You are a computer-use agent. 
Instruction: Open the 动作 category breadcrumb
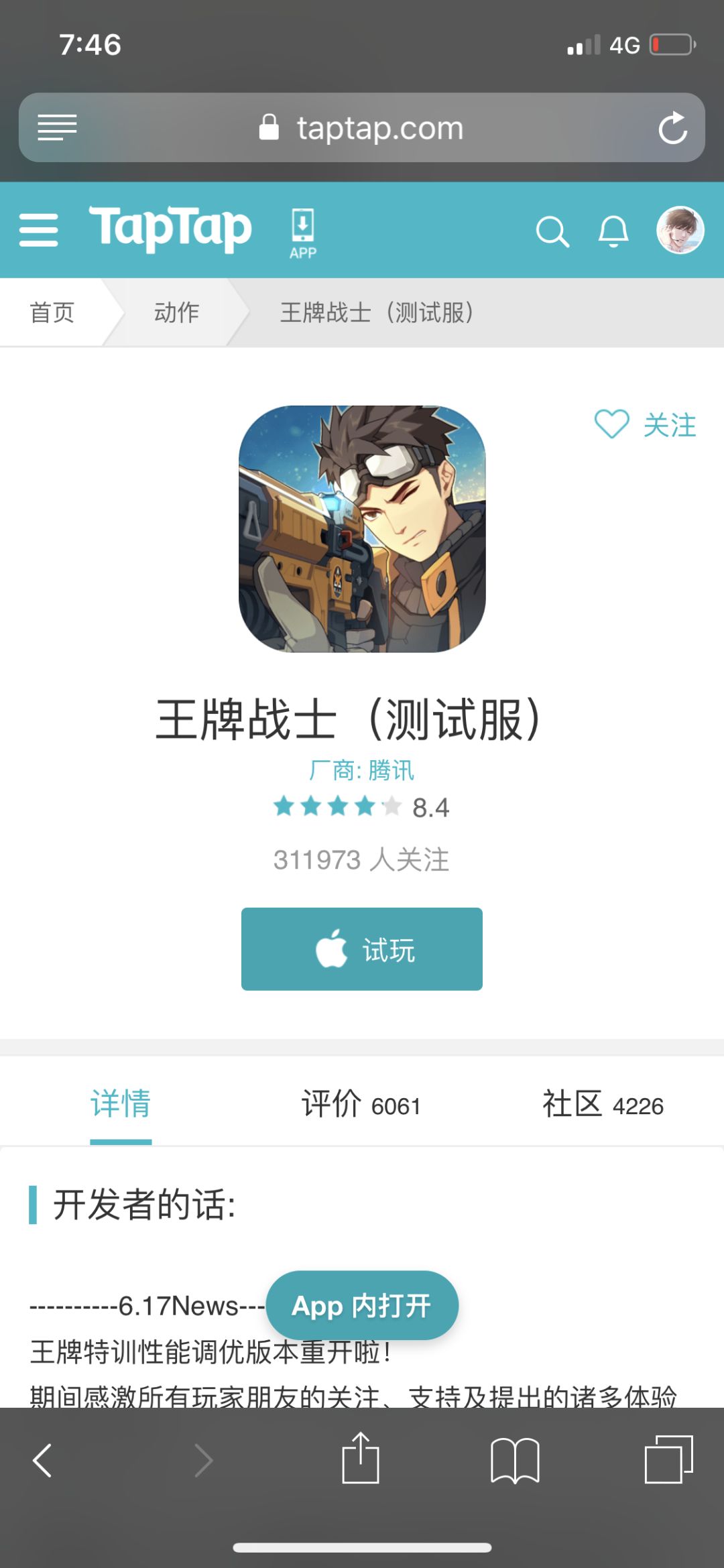click(176, 312)
